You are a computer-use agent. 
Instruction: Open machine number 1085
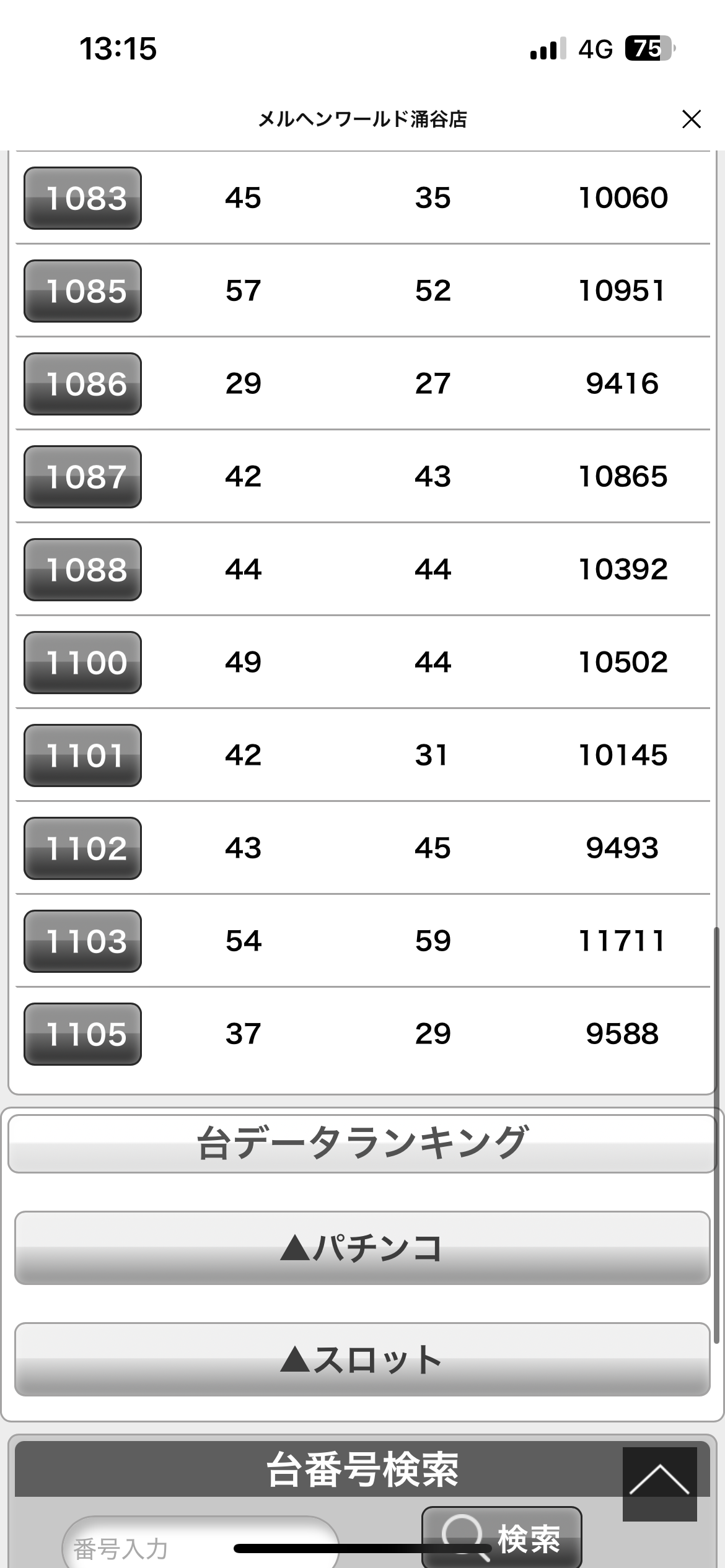[82, 291]
